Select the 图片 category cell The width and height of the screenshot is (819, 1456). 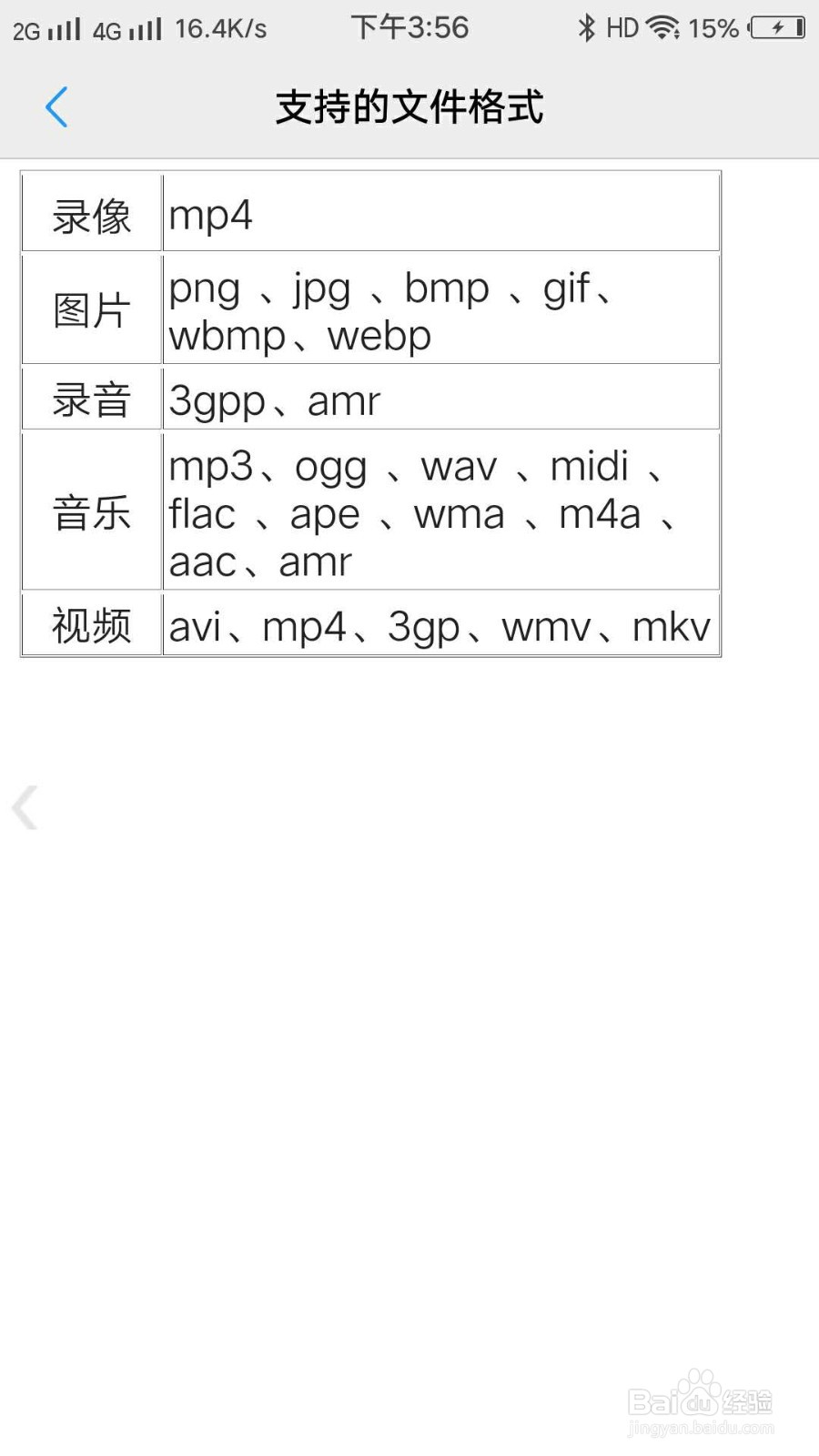pos(90,309)
